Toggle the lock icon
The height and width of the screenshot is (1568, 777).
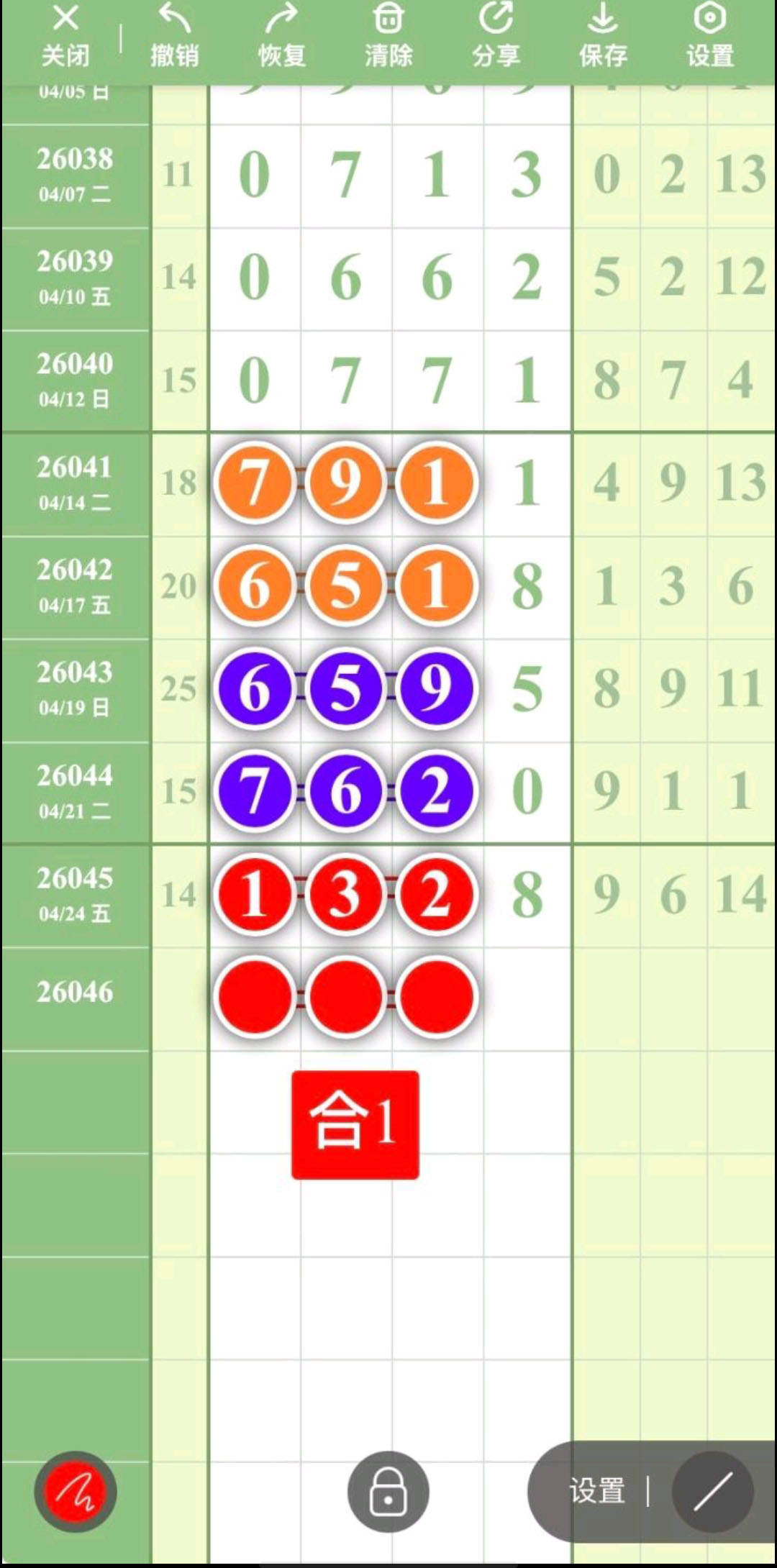tap(388, 1492)
